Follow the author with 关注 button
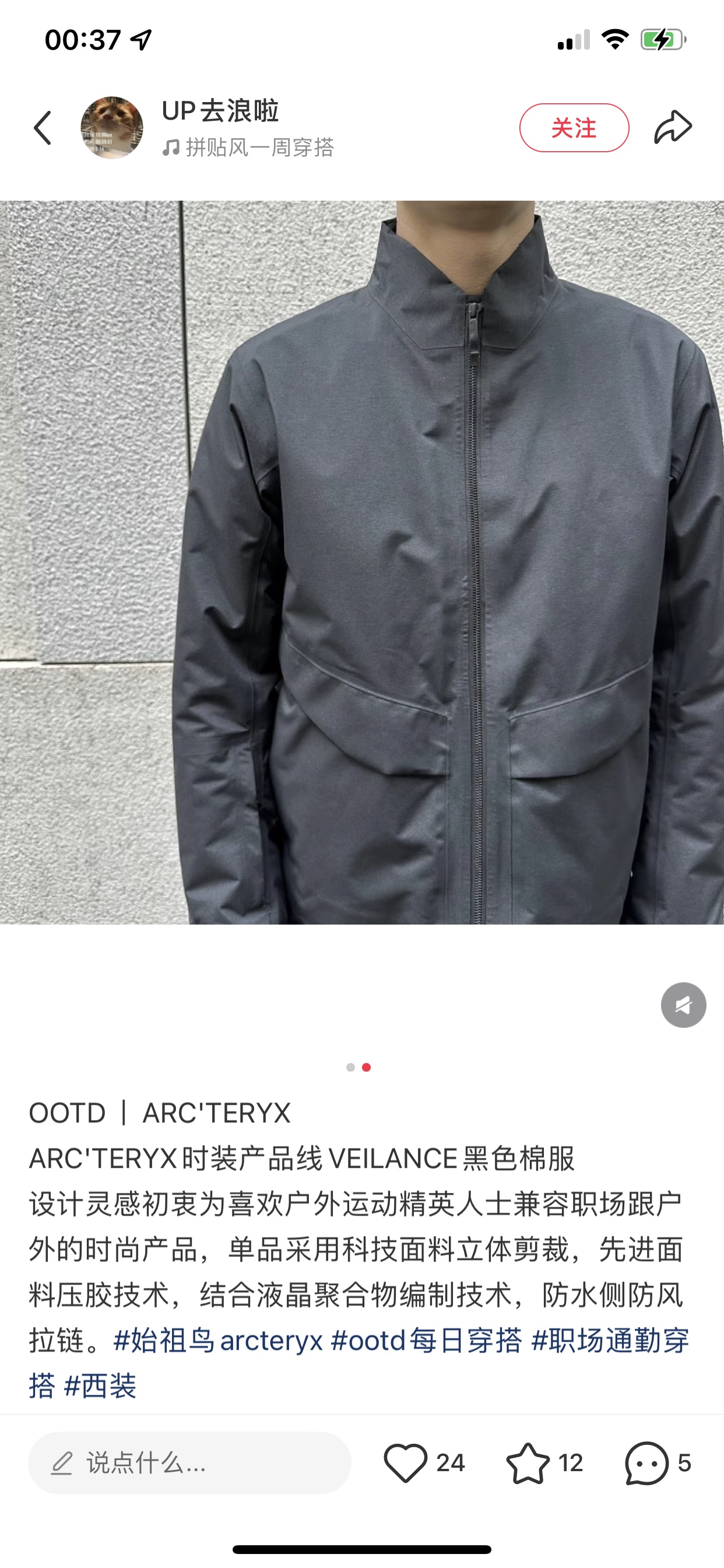Viewport: 724px width, 1568px height. click(x=574, y=128)
